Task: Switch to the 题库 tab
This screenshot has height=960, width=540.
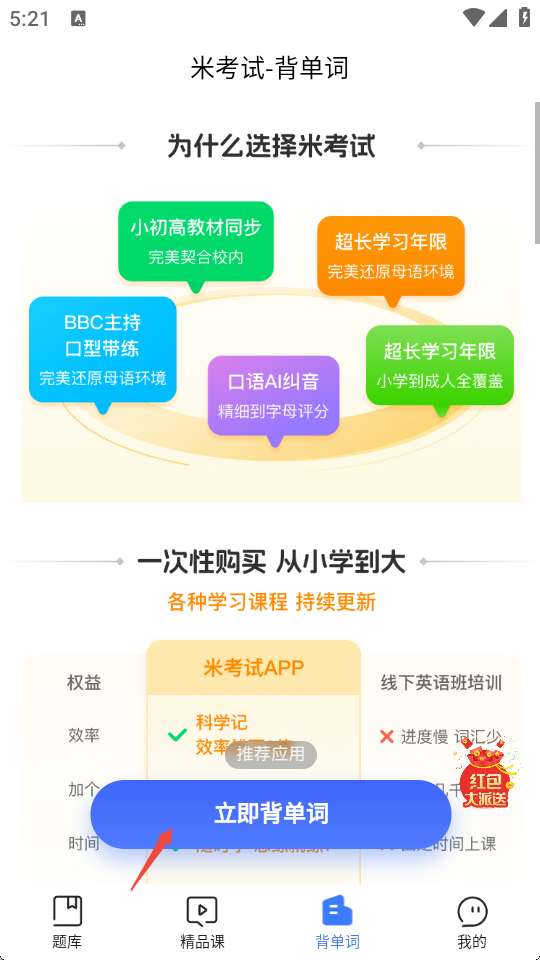Action: [x=67, y=923]
